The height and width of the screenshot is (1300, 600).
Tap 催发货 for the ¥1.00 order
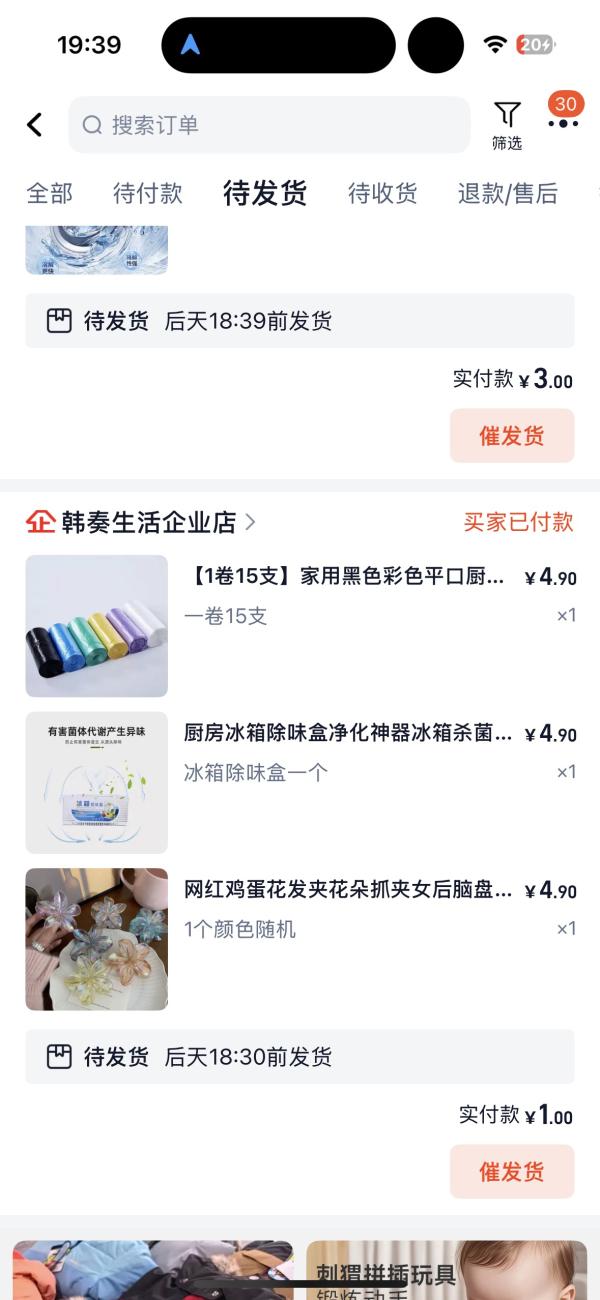point(512,1172)
